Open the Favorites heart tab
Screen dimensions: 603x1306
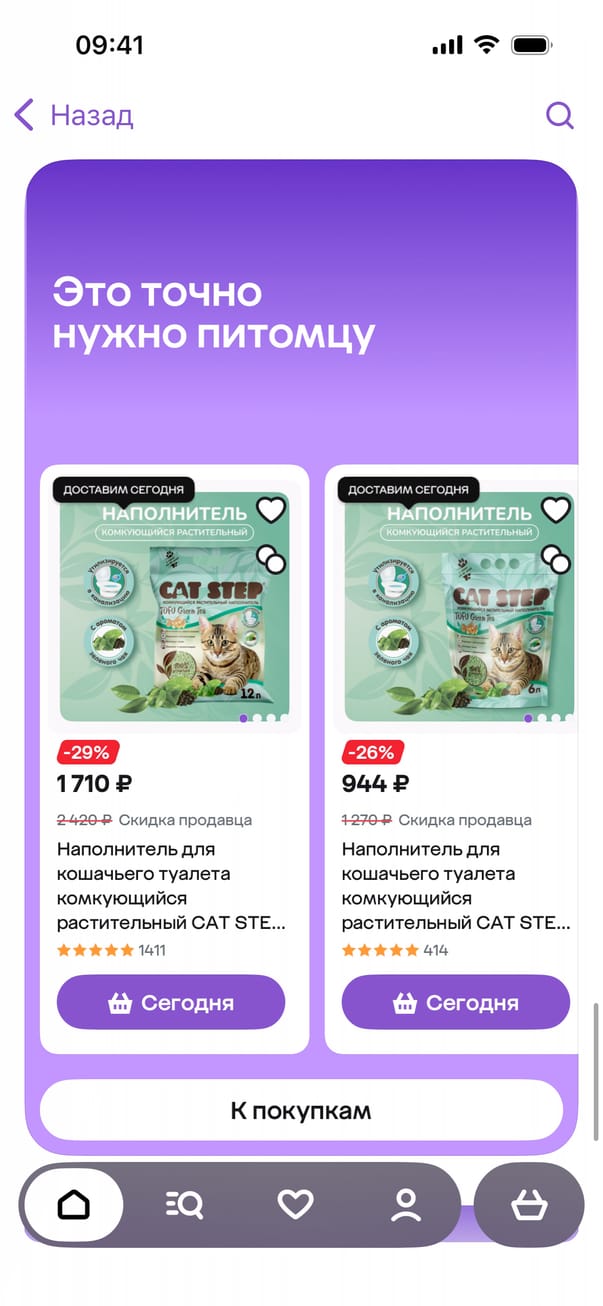295,1205
